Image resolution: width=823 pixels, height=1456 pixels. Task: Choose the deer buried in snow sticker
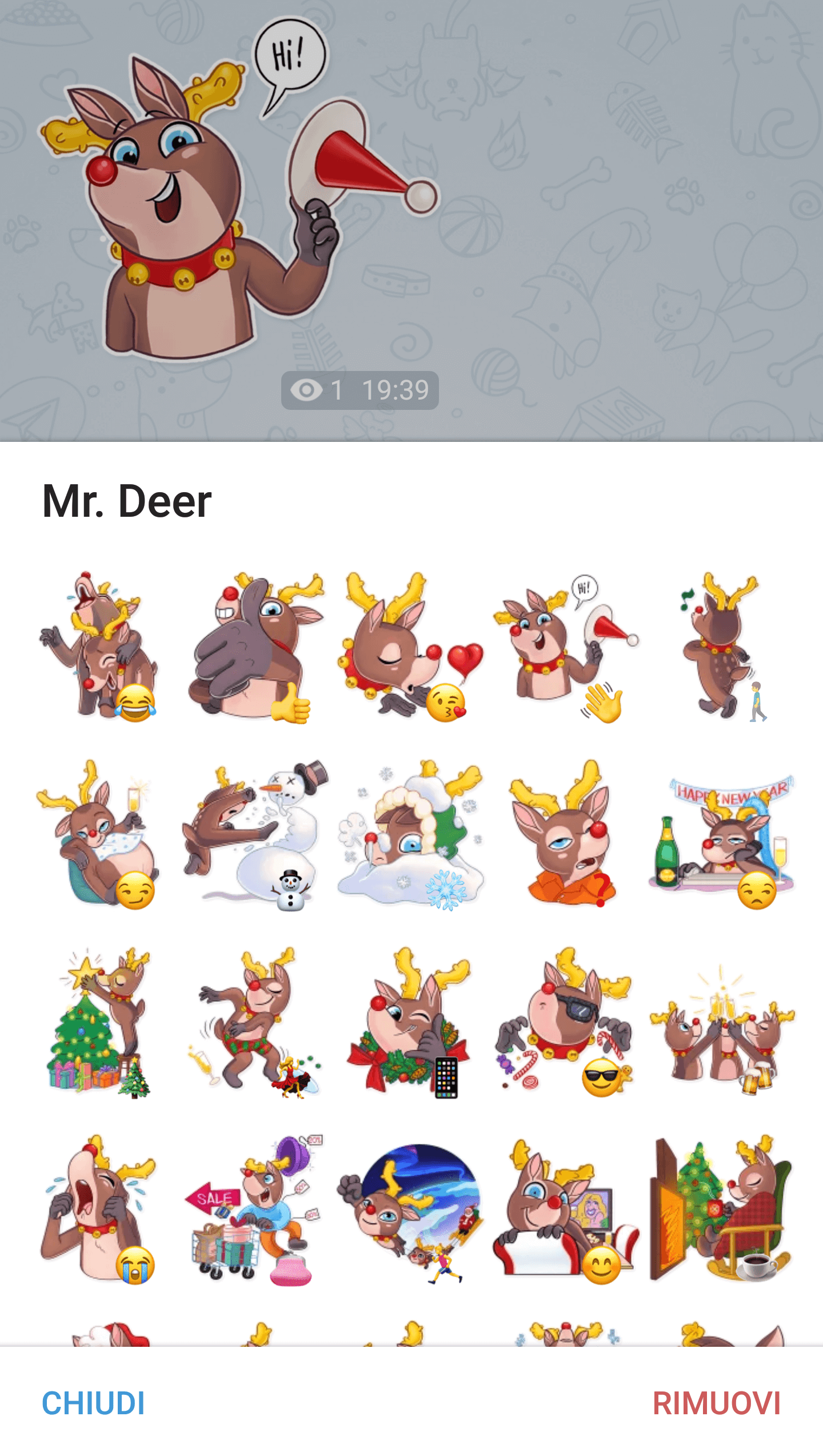[411, 835]
